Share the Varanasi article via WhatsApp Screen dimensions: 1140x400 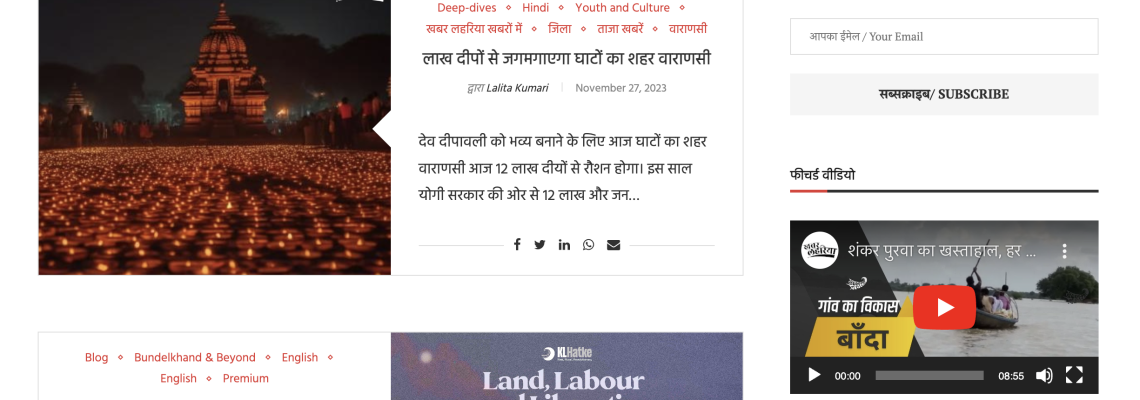588,245
